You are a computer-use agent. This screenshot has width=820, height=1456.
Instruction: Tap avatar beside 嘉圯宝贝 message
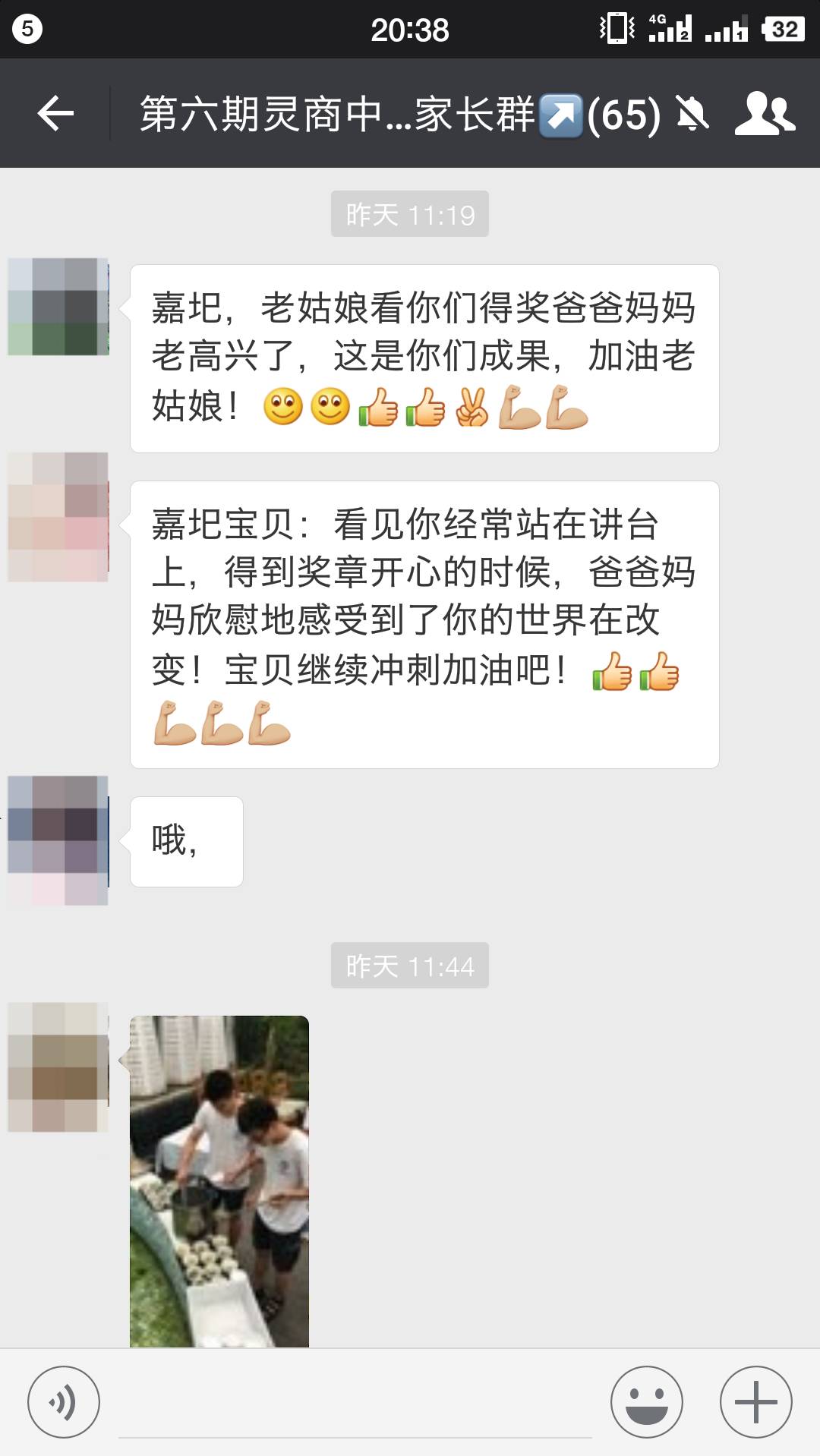[x=58, y=517]
